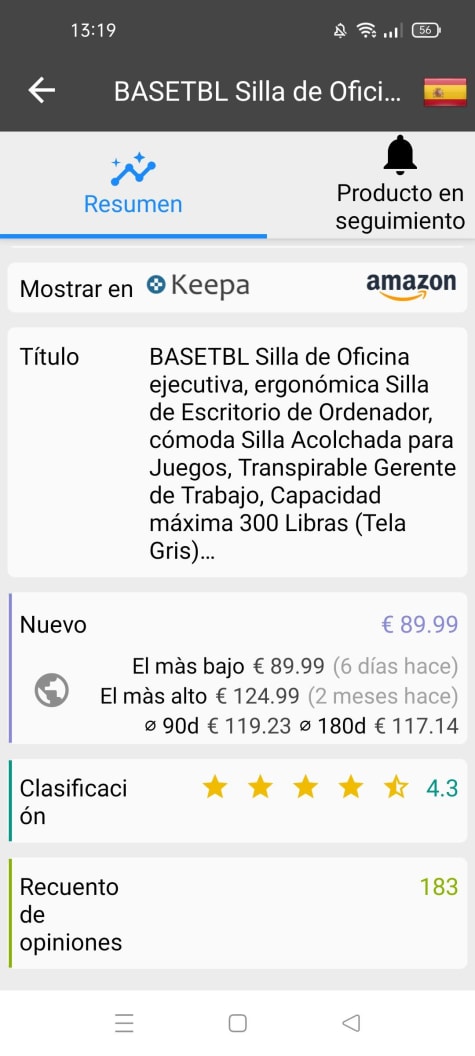475x1056 pixels.
Task: Open the Recuento de opiniones row
Action: click(x=238, y=913)
